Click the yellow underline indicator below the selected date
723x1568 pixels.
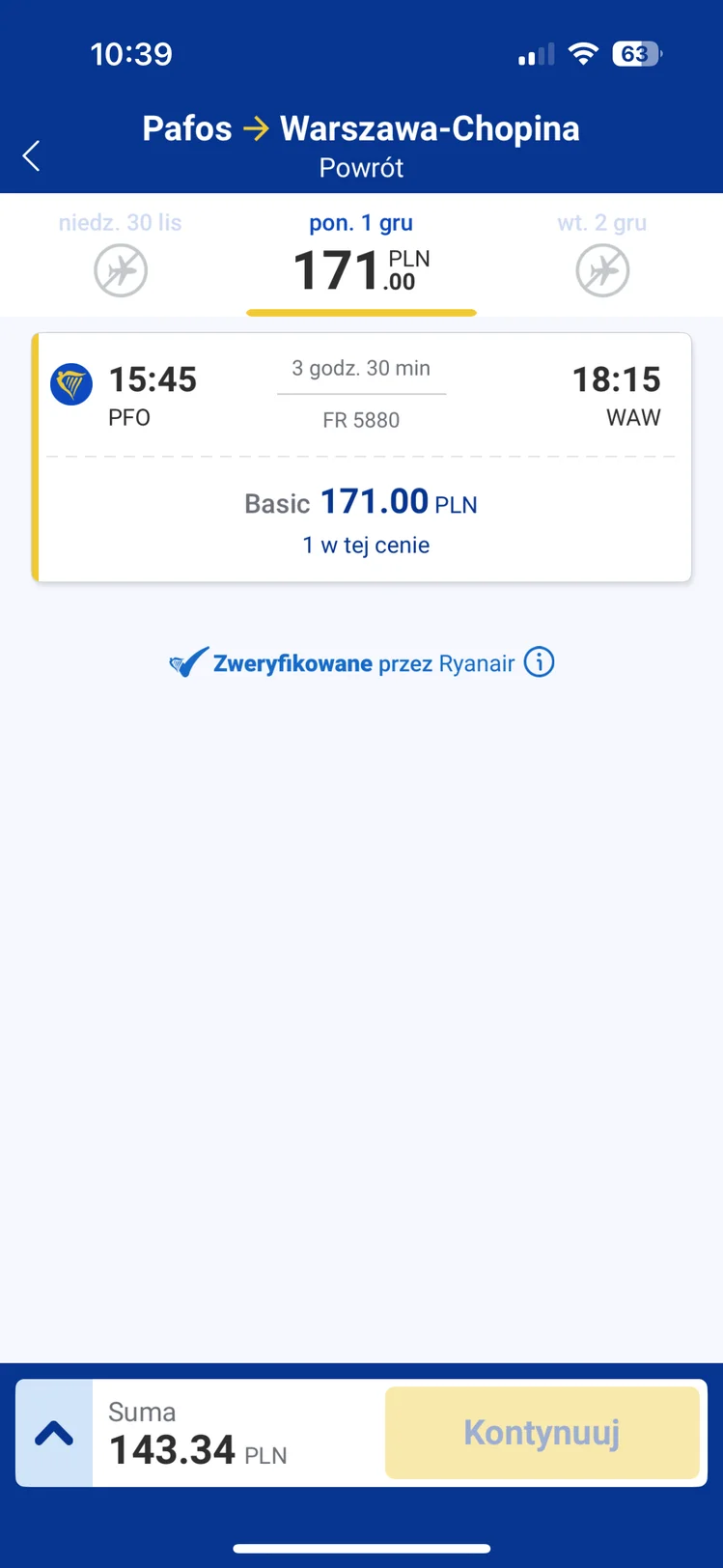click(x=361, y=311)
